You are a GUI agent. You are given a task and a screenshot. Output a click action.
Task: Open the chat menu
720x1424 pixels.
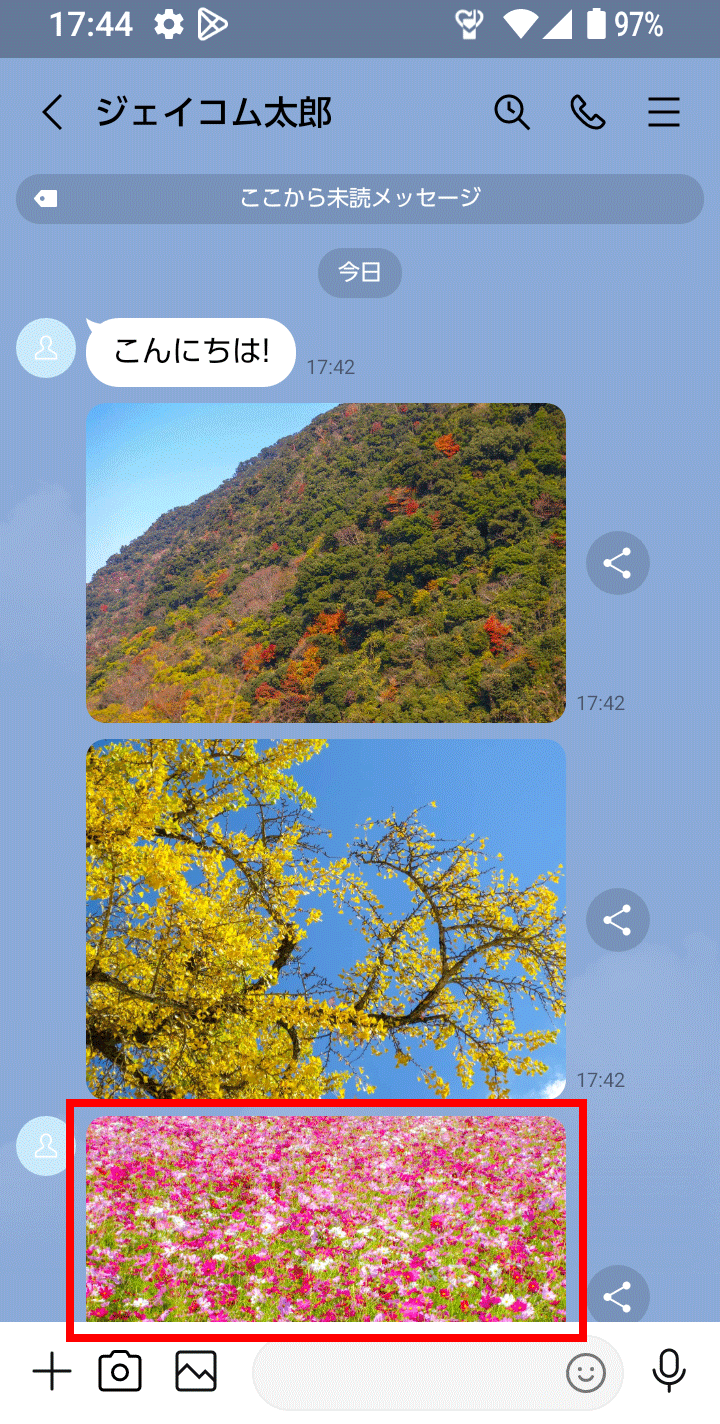664,113
